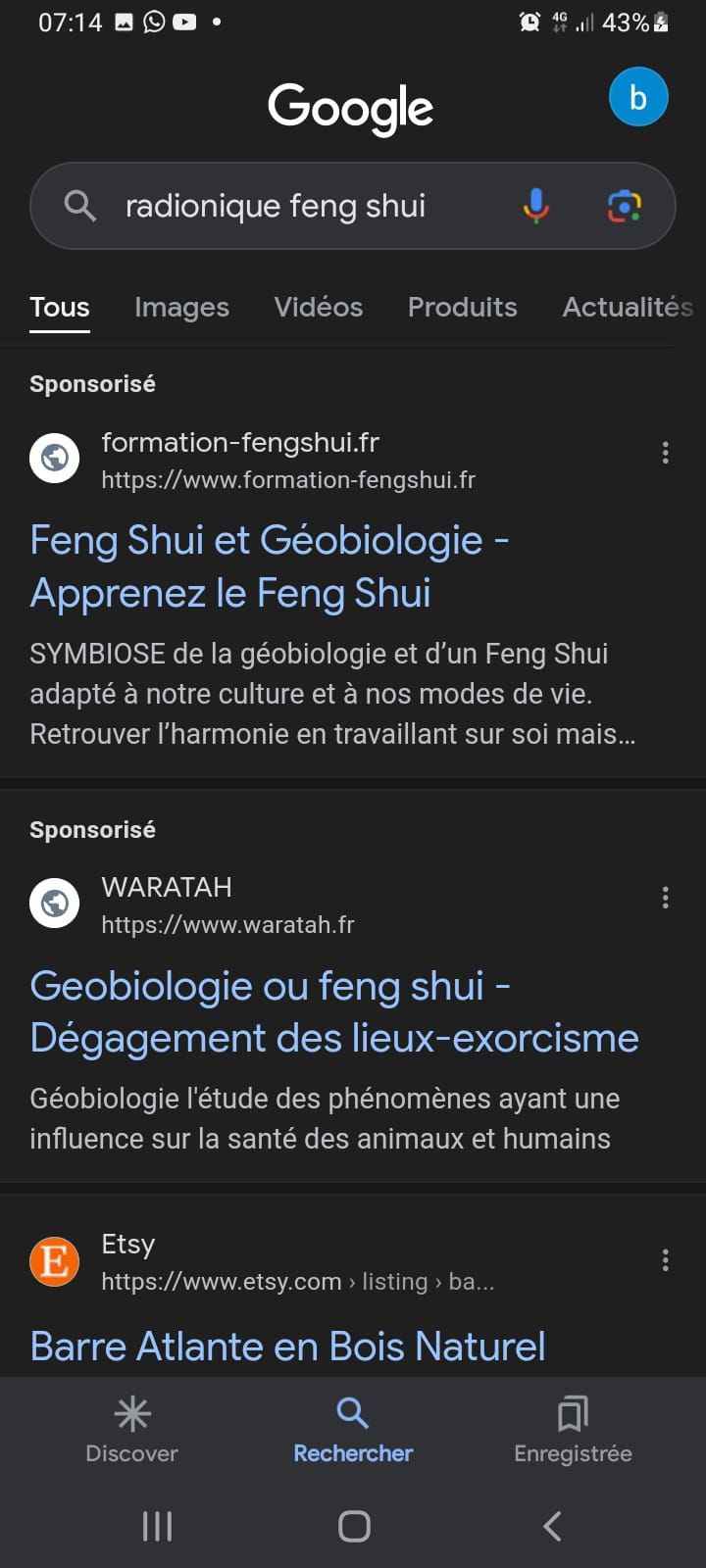Go back with the system back button
Screen dimensions: 706x1568
[x=552, y=1526]
